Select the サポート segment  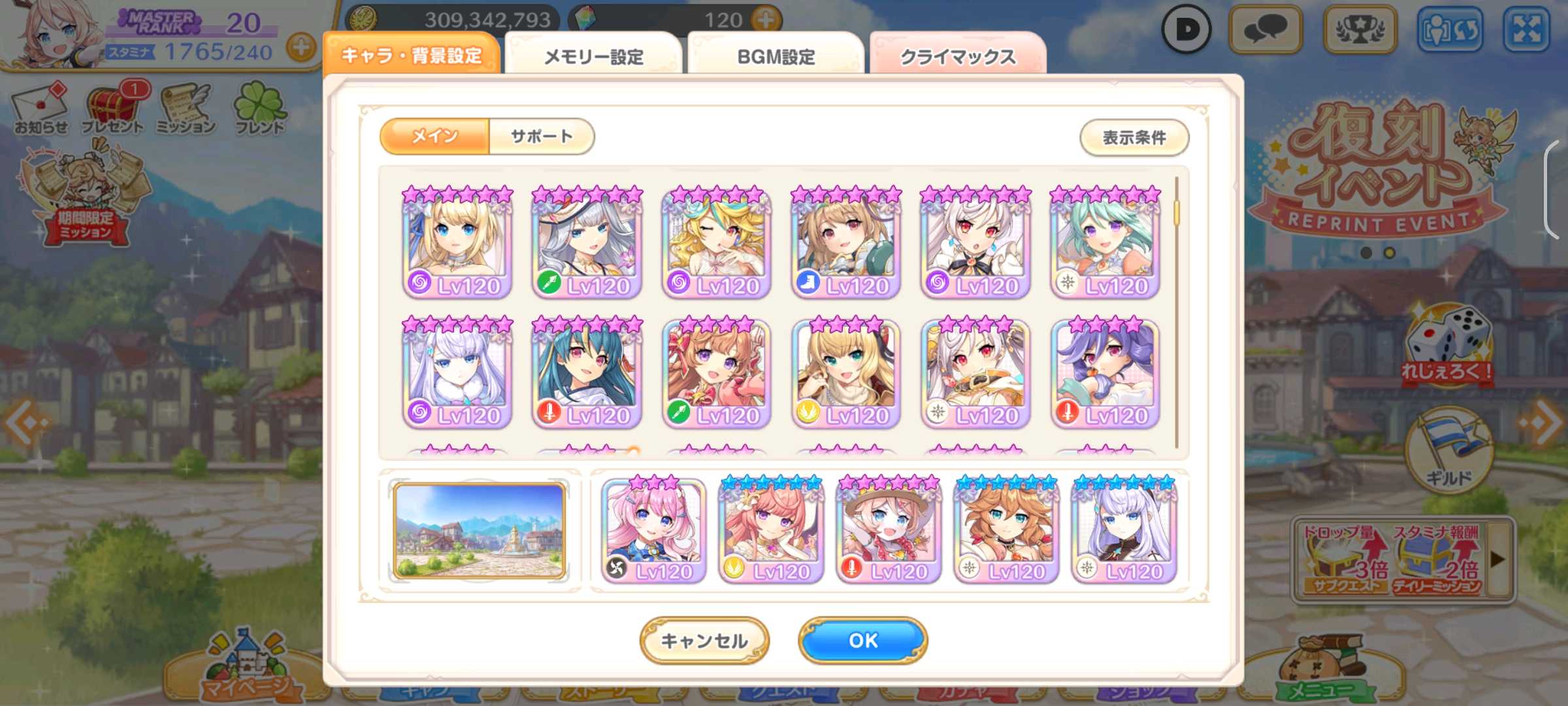click(x=542, y=136)
